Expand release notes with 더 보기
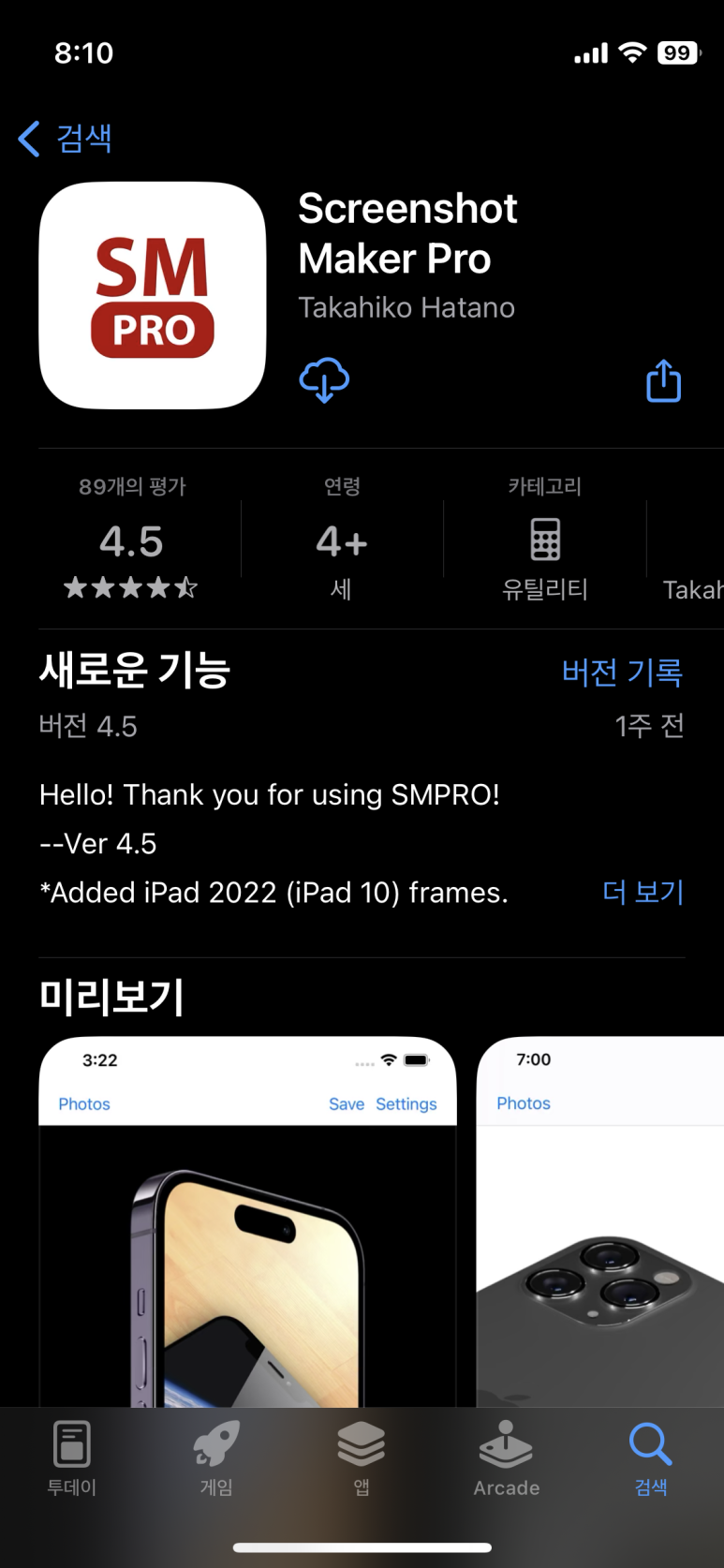This screenshot has height=1568, width=724. [643, 892]
